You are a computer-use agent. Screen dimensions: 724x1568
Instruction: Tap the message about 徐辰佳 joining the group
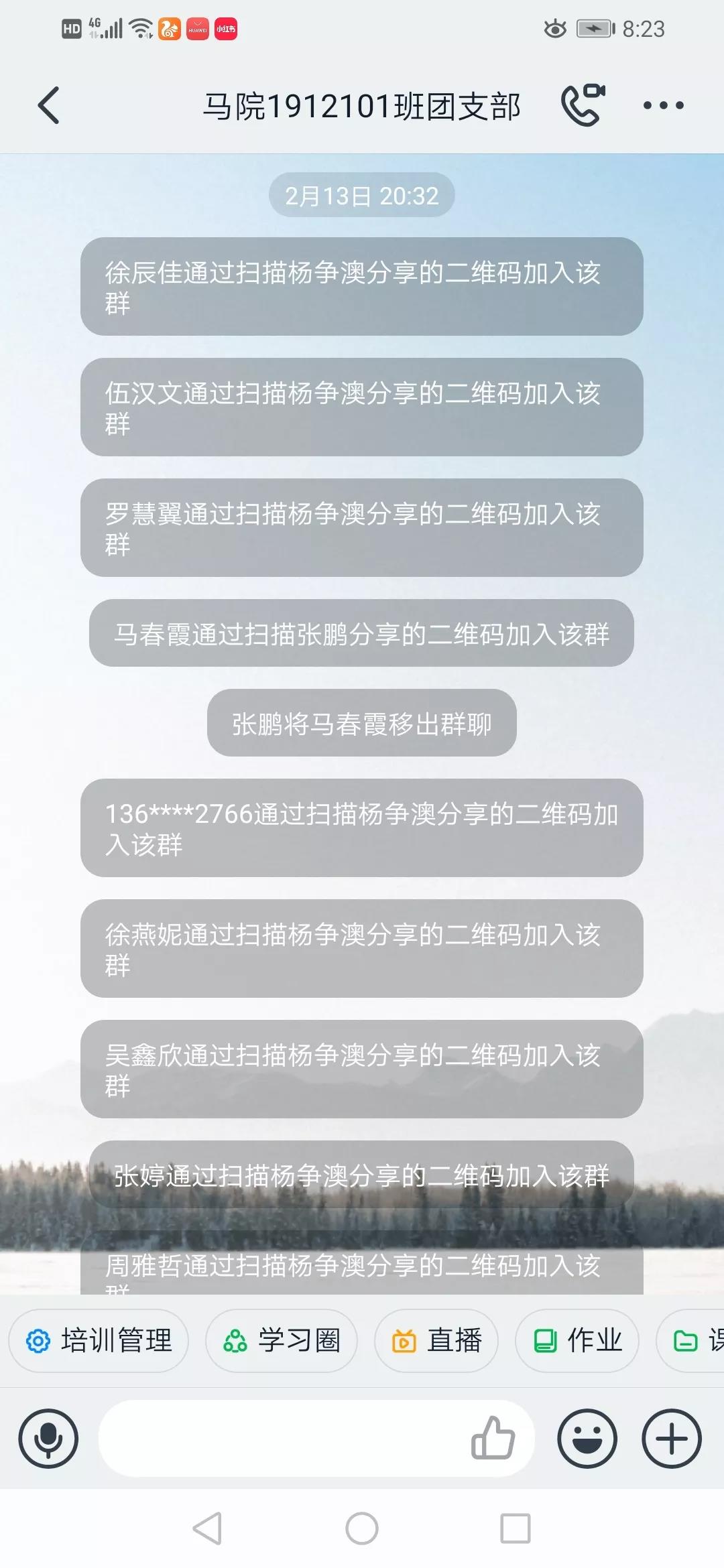click(361, 287)
